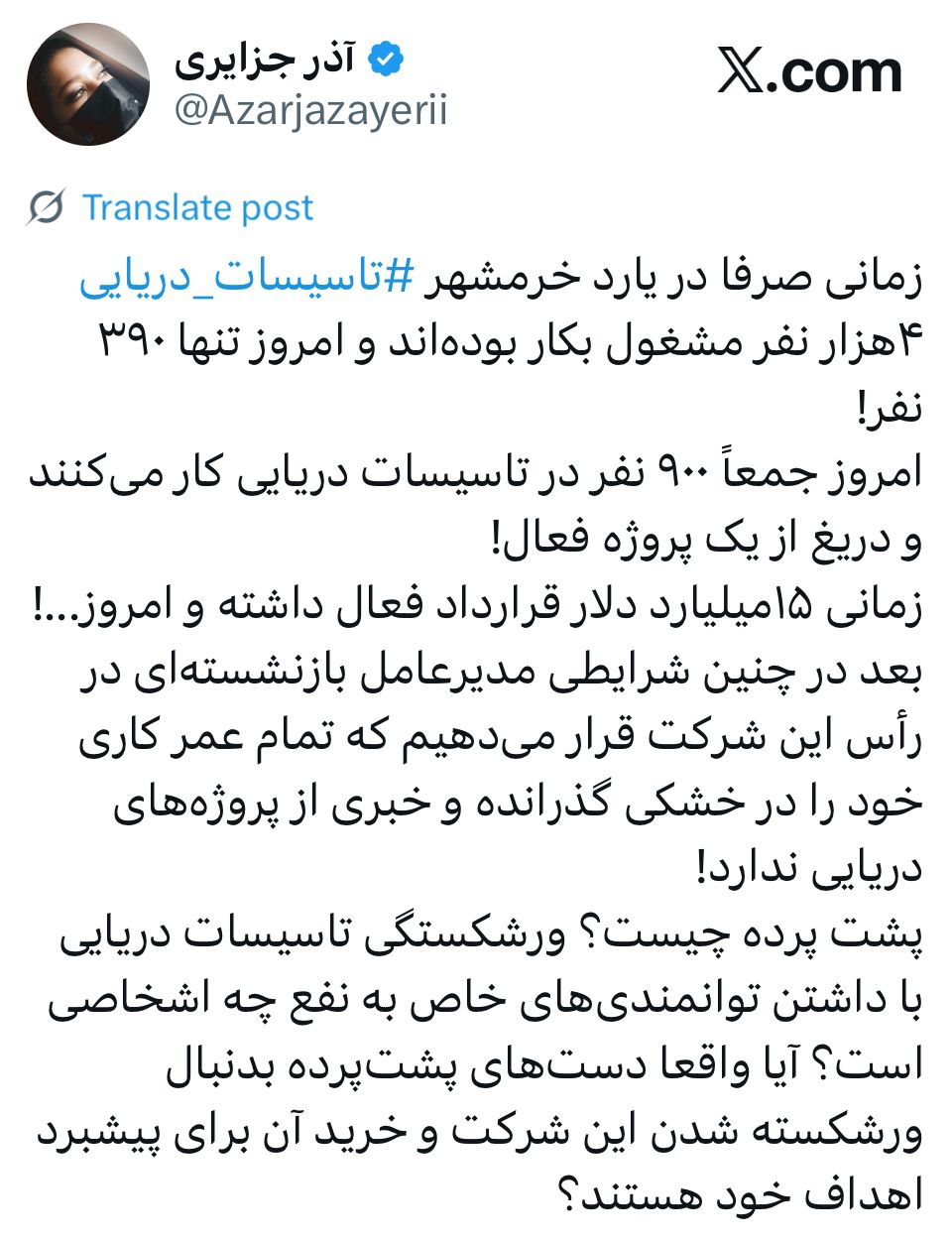952x1242 pixels.
Task: Open آذر جزایری's profile picture
Action: (x=87, y=85)
